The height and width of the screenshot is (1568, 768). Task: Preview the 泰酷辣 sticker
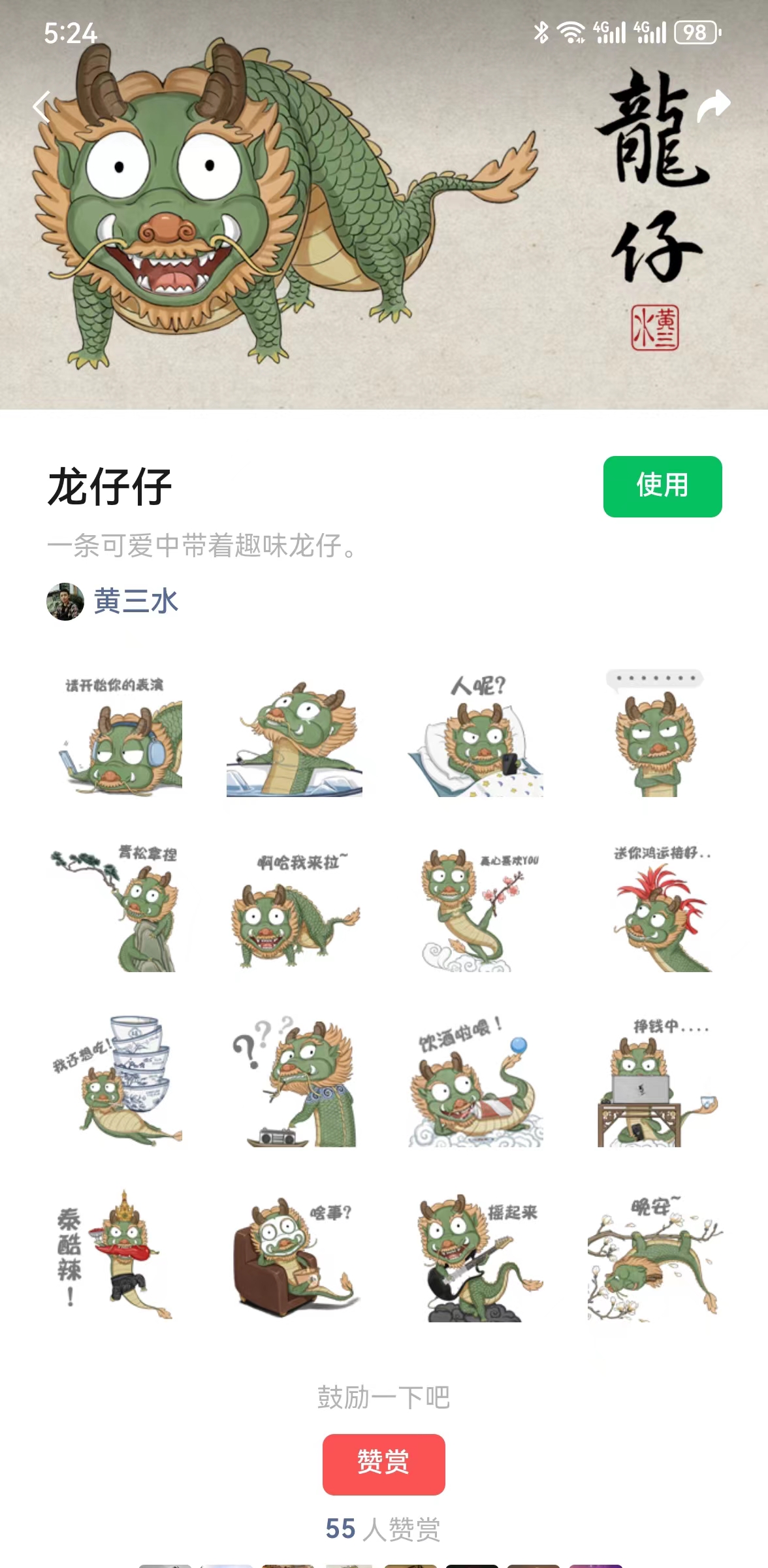114,1256
